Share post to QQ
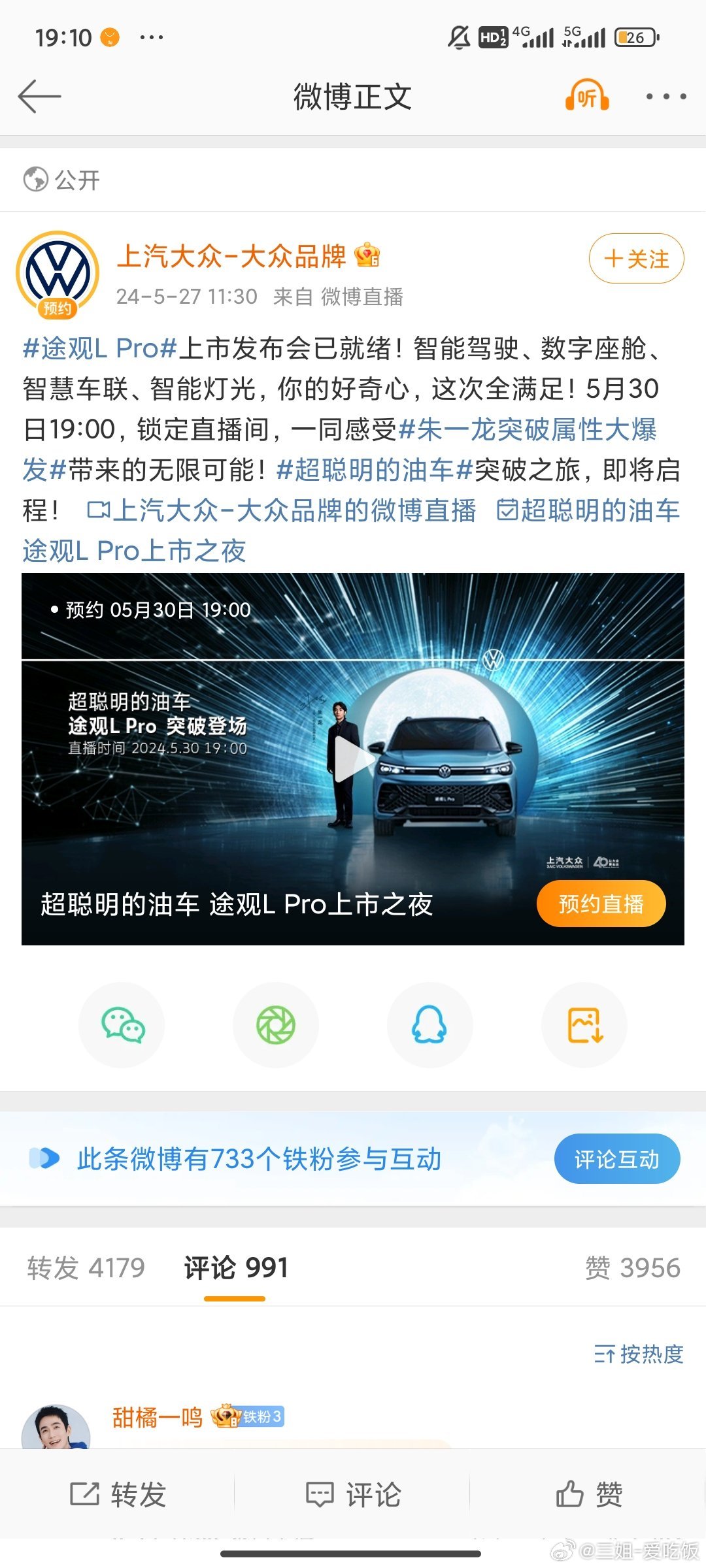 pos(429,1025)
